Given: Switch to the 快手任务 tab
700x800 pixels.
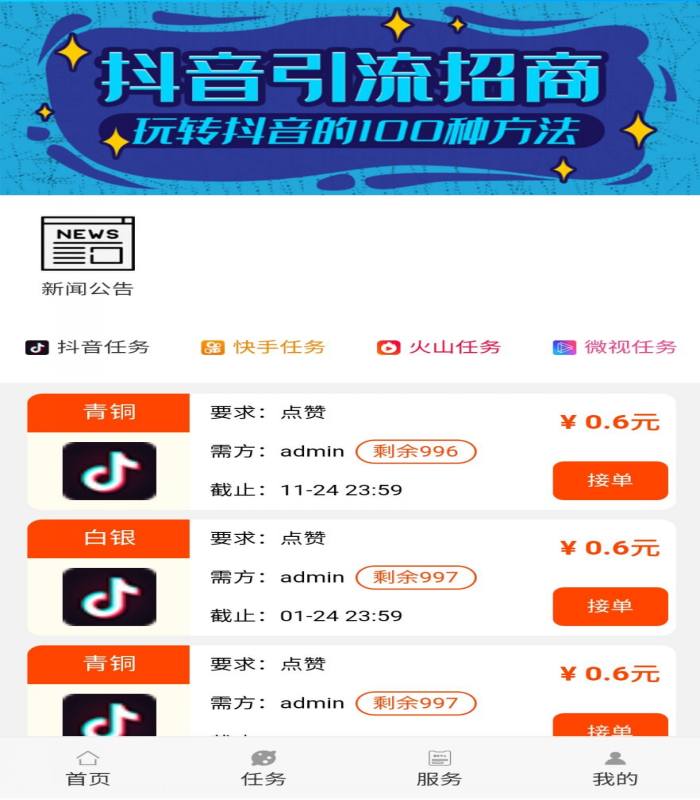Looking at the screenshot, I should [x=263, y=347].
